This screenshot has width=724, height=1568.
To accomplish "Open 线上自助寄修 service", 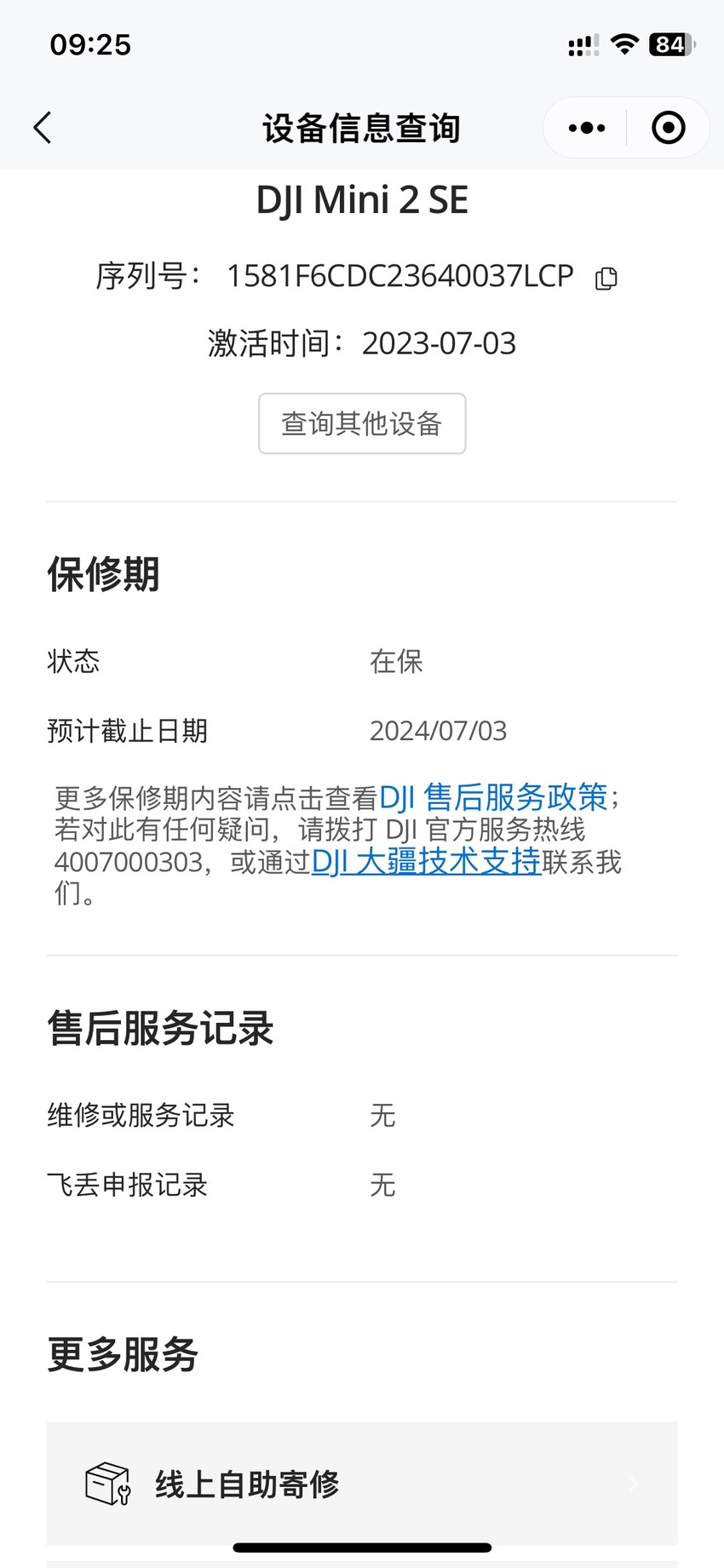I will [362, 1484].
